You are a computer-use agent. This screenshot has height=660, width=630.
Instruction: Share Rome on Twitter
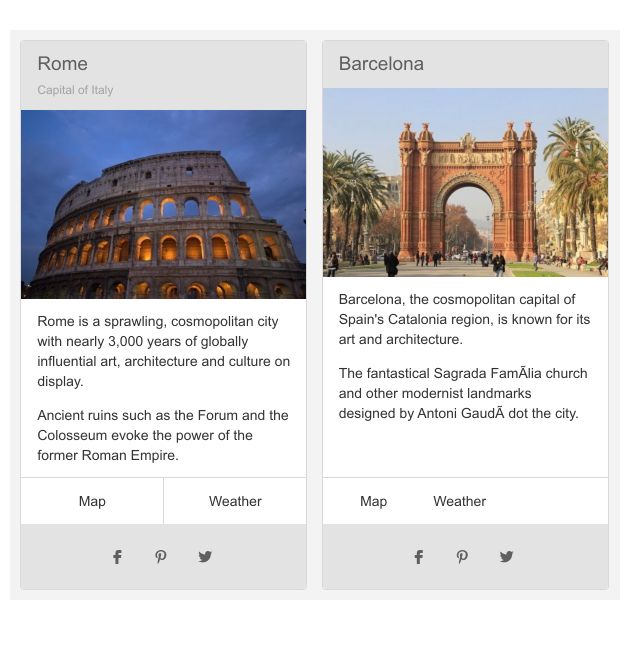pos(205,557)
